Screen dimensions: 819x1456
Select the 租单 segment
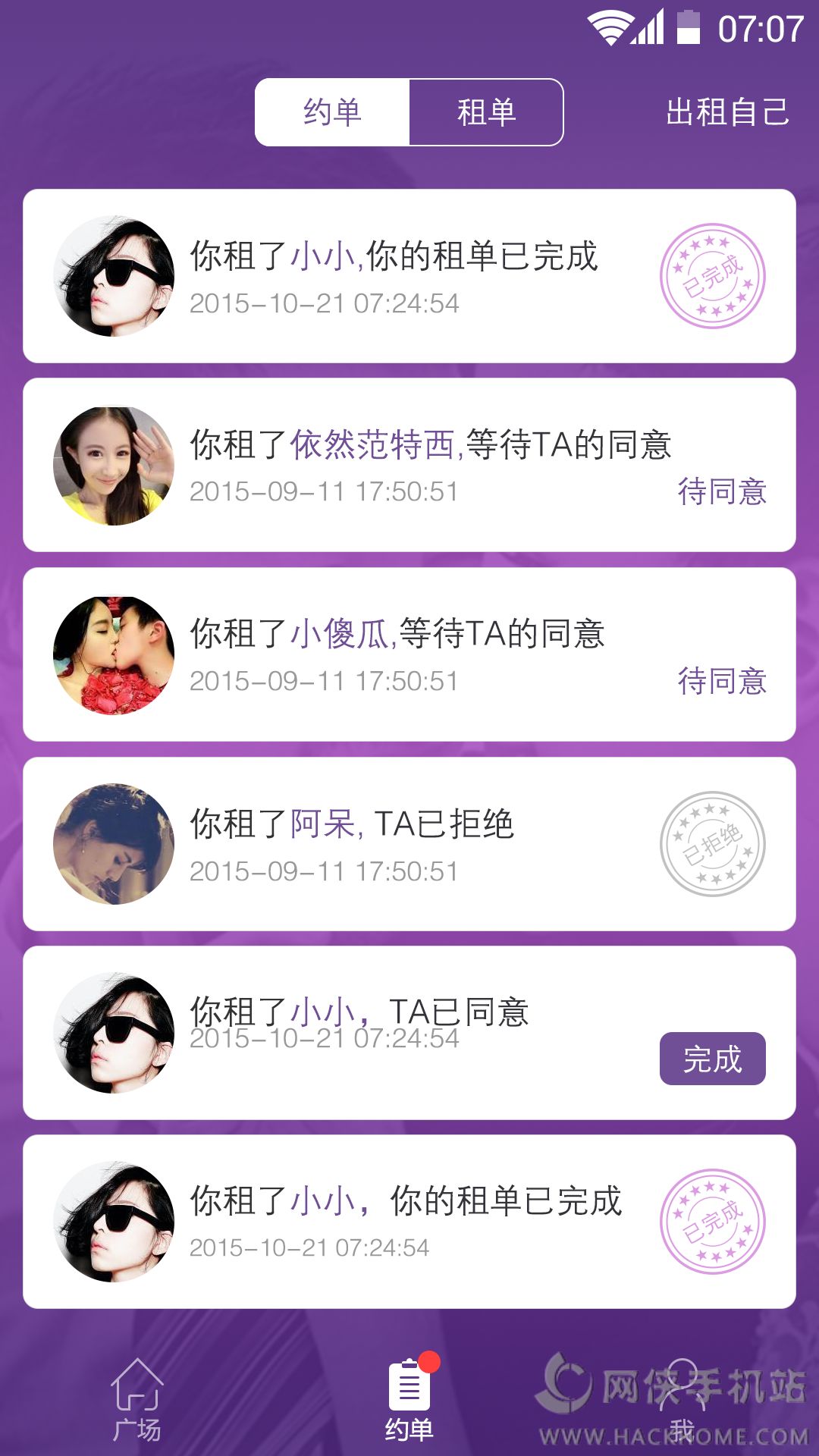[x=486, y=112]
